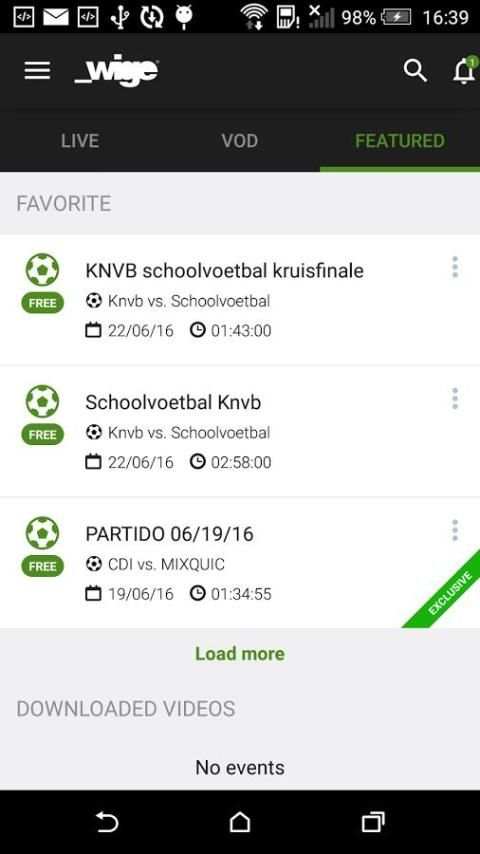Tap Load more to show more favorites
The image size is (480, 854).
pos(240,654)
